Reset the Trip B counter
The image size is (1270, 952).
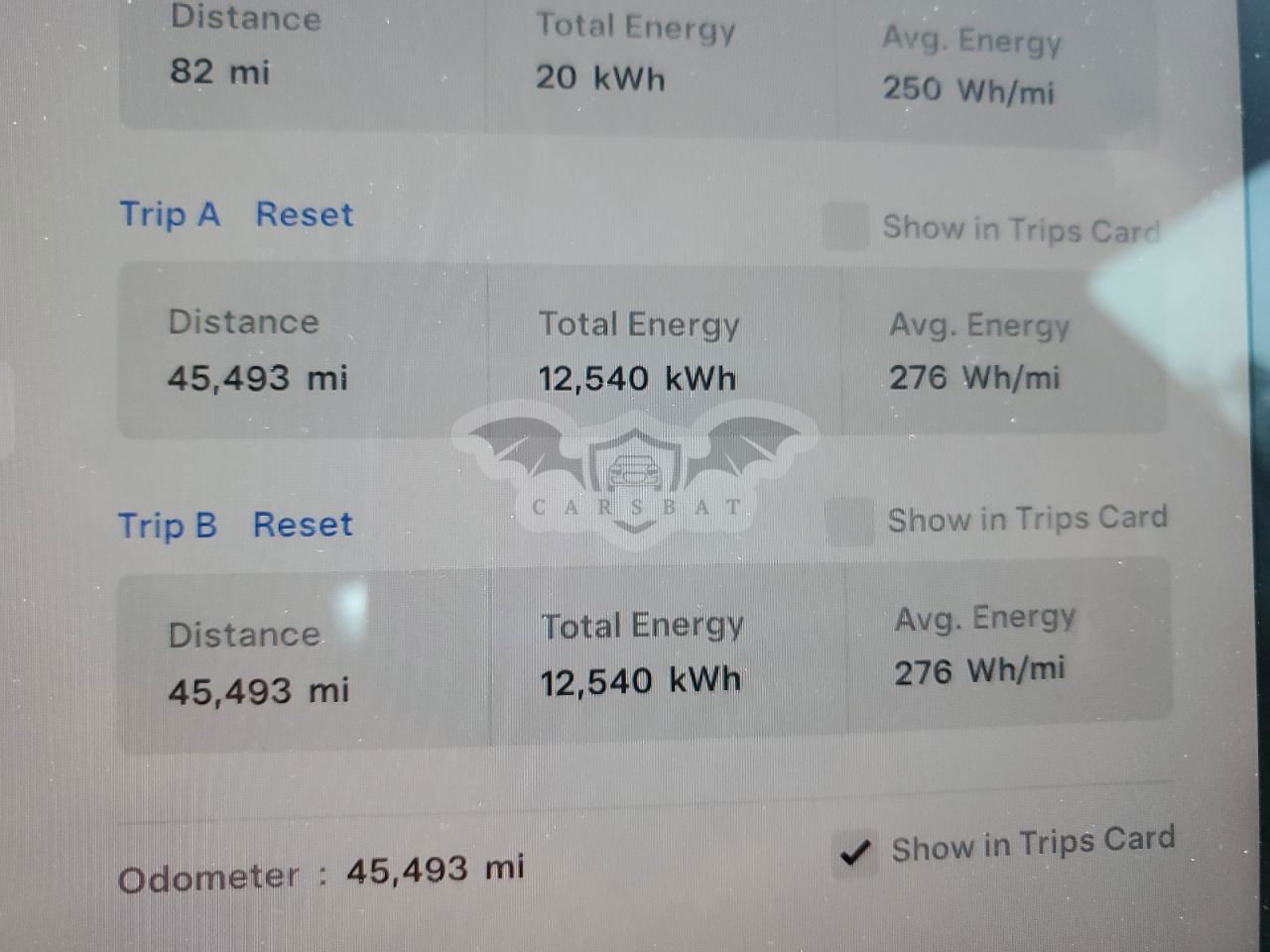tap(303, 525)
